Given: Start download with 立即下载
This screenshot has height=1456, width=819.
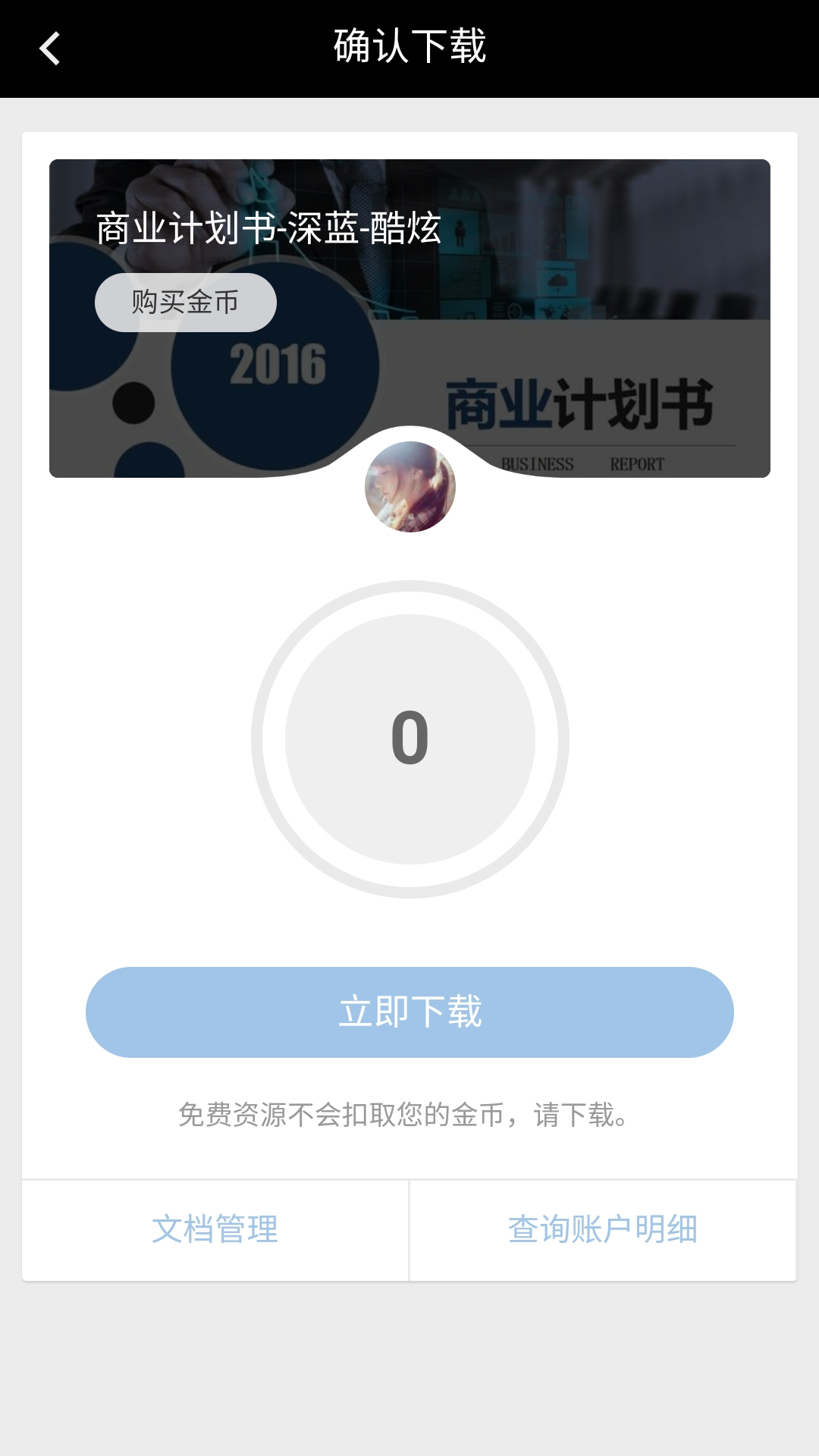Looking at the screenshot, I should [x=409, y=1012].
